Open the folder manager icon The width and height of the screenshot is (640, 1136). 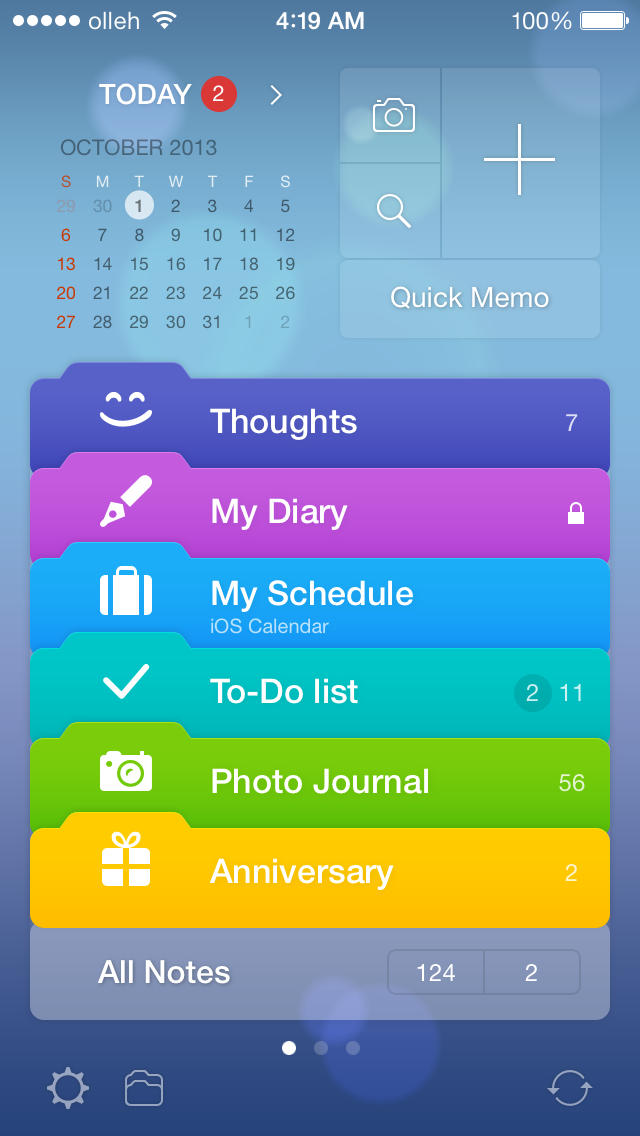144,1088
